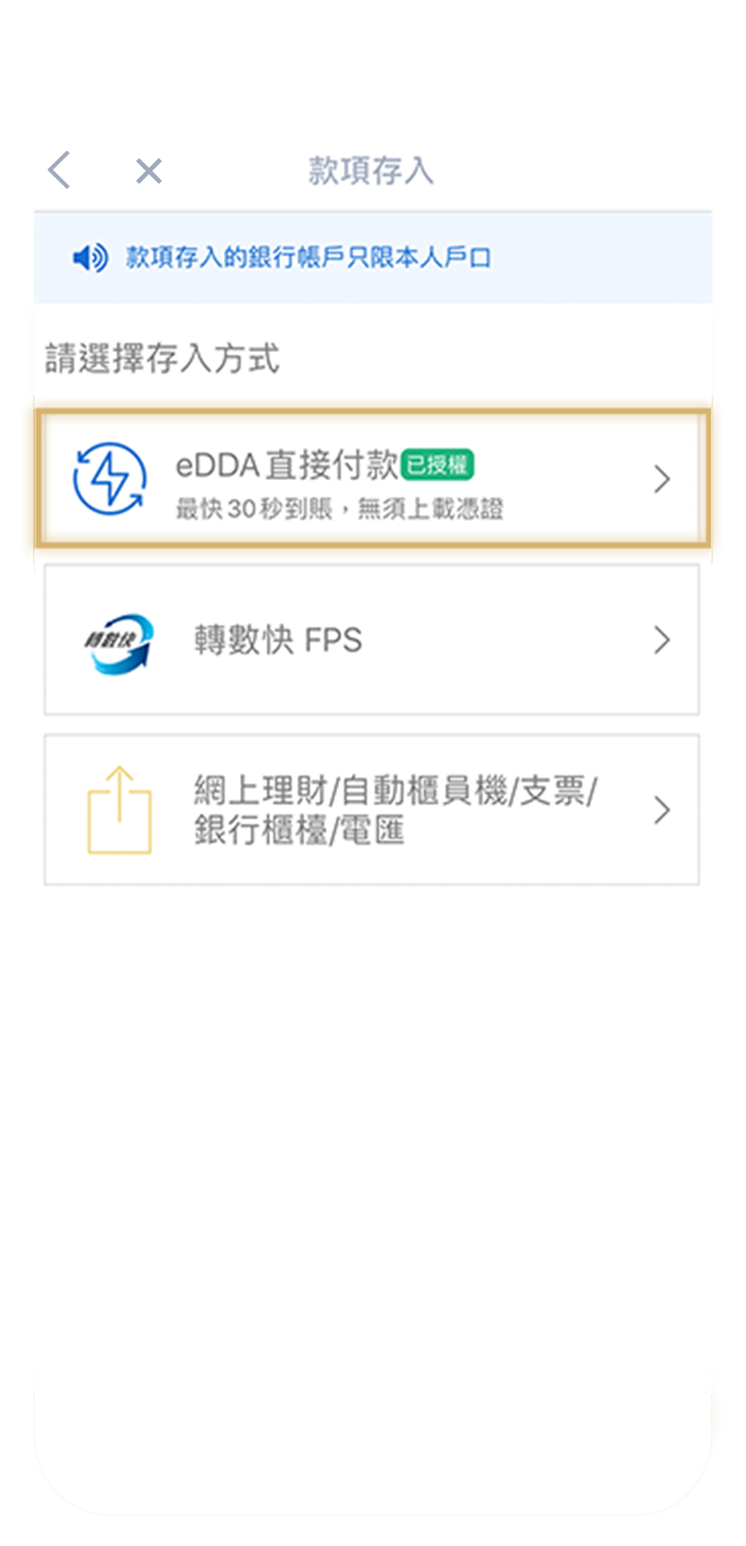Choose 轉數快 FPS deposit option
This screenshot has width=746, height=1546.
[x=371, y=640]
